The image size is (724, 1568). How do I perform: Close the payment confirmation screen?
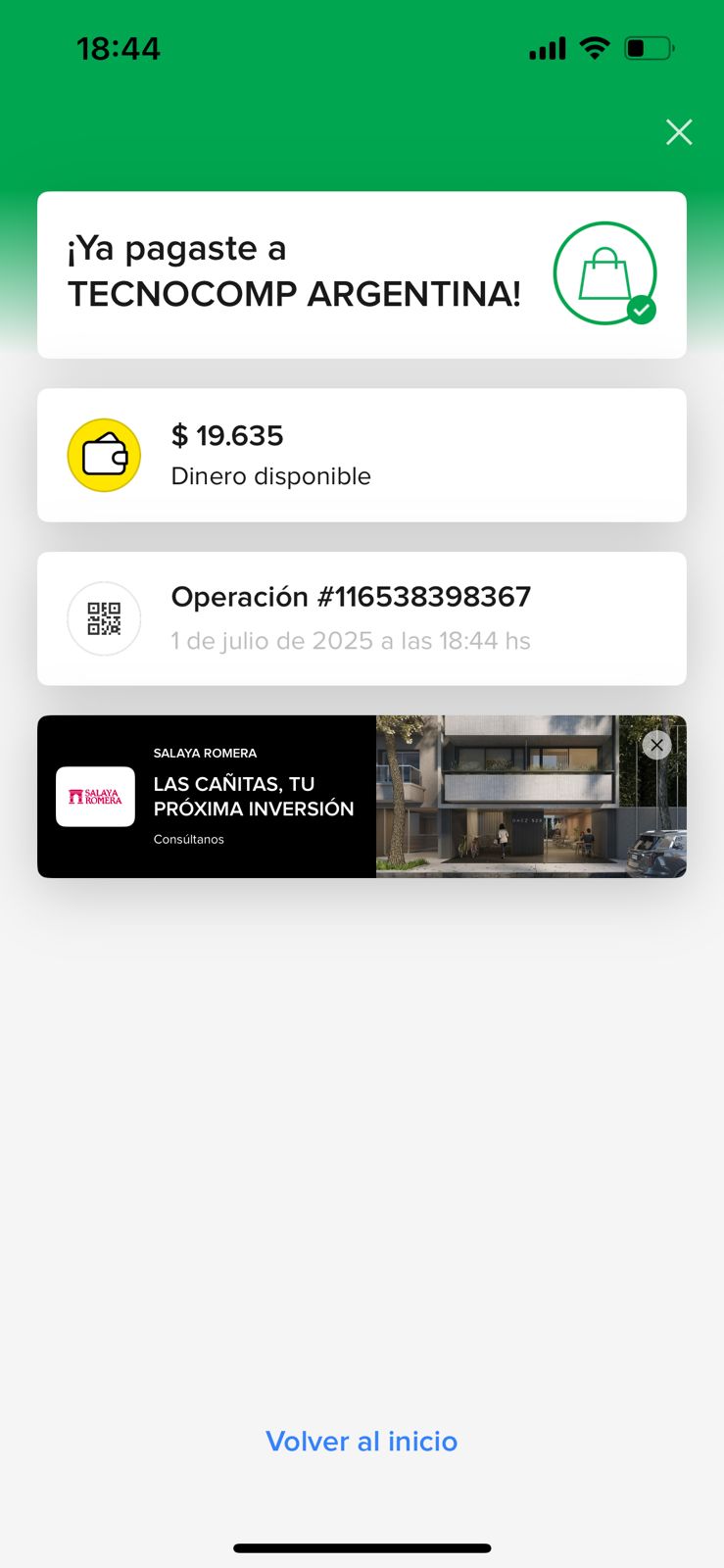click(679, 132)
